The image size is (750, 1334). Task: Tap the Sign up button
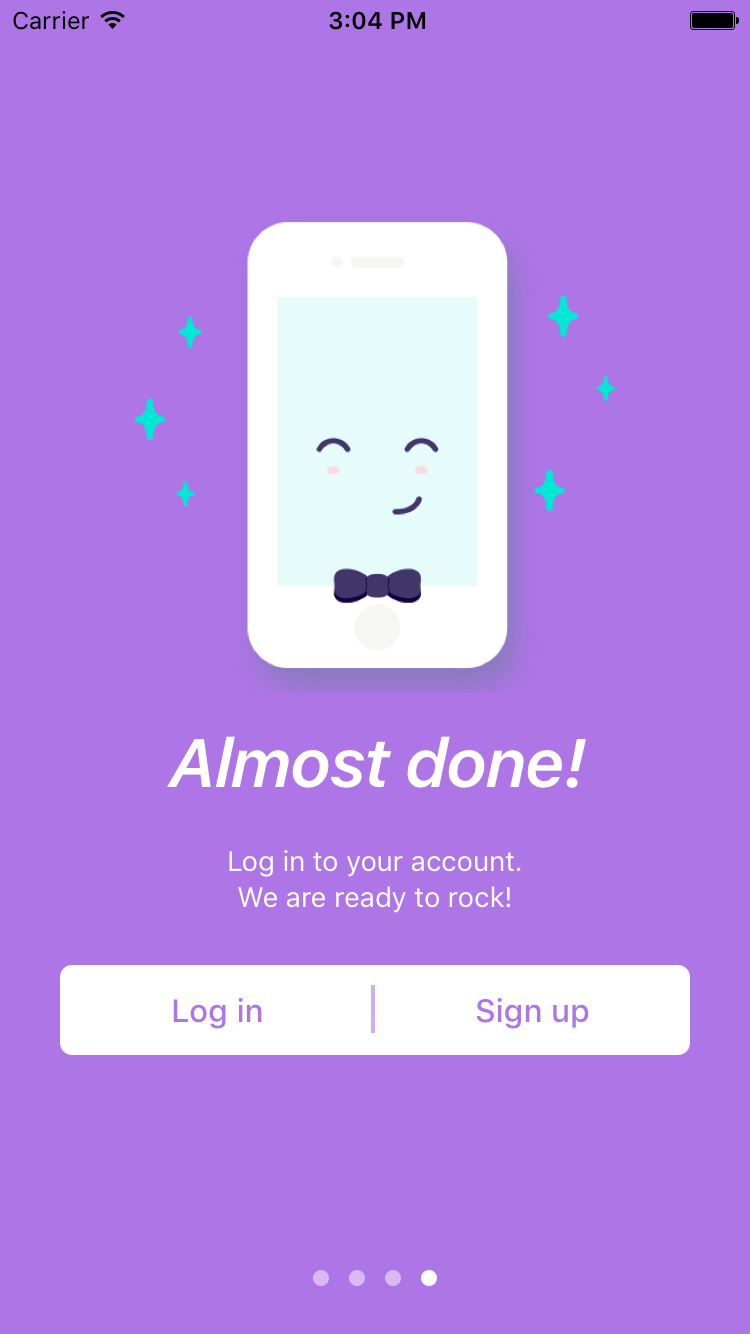pyautogui.click(x=532, y=1010)
